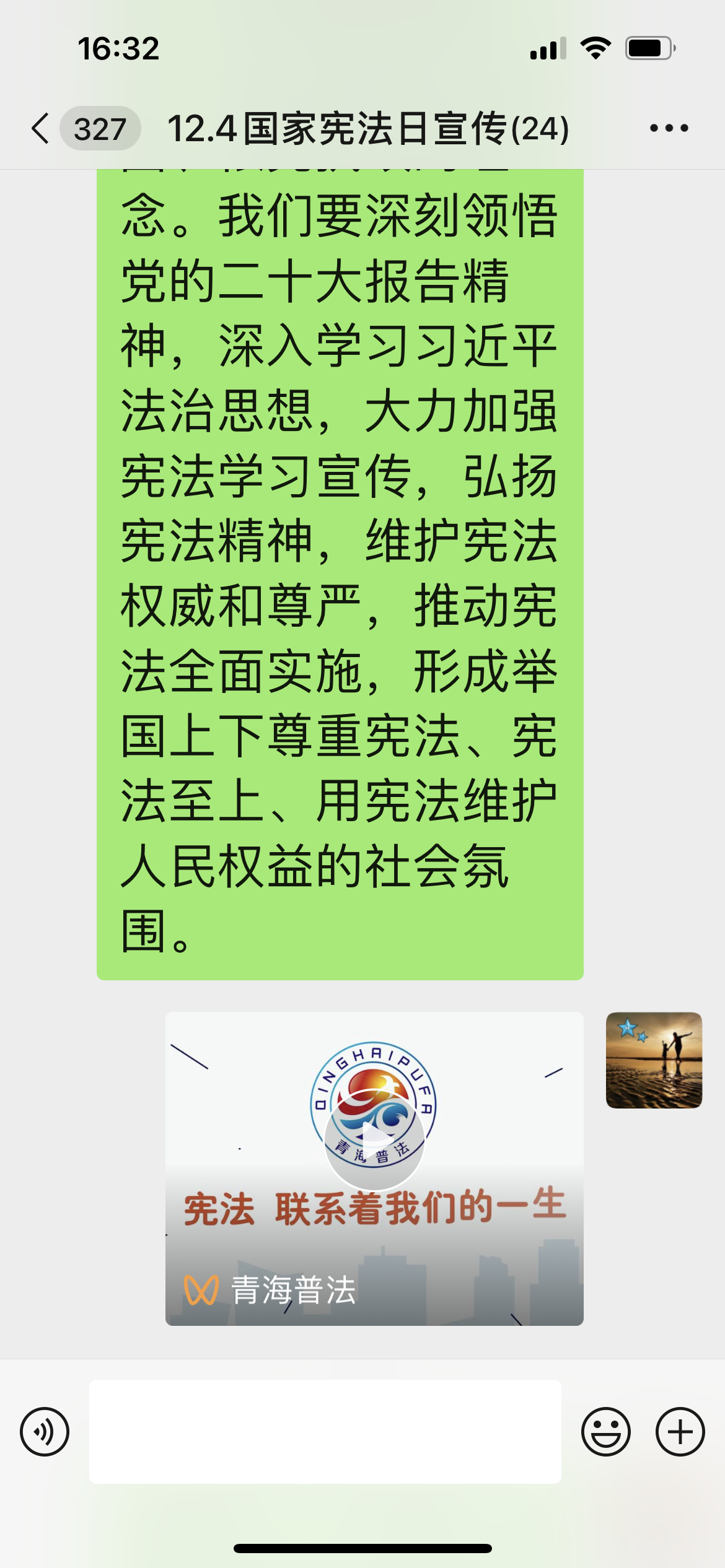Switch to voice message input
The image size is (725, 1568).
[45, 1431]
